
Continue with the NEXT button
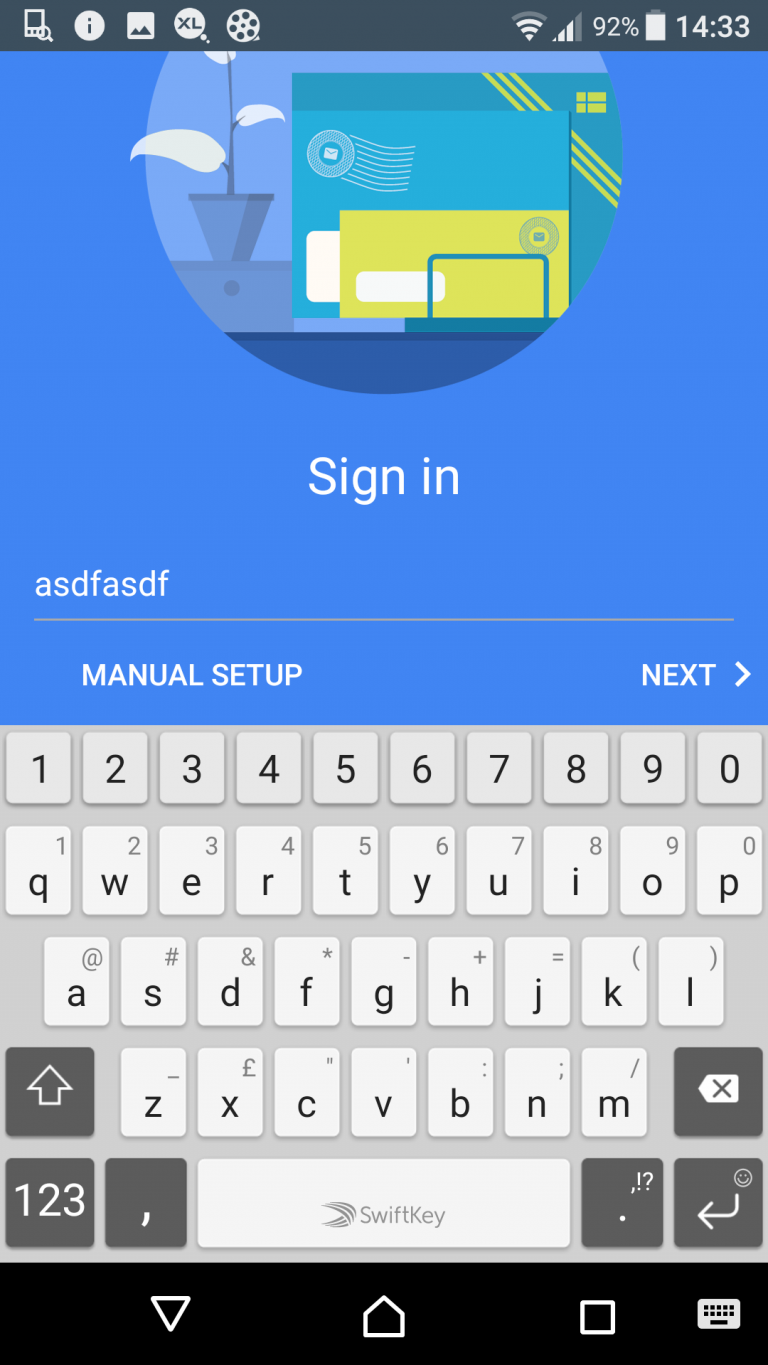[695, 675]
